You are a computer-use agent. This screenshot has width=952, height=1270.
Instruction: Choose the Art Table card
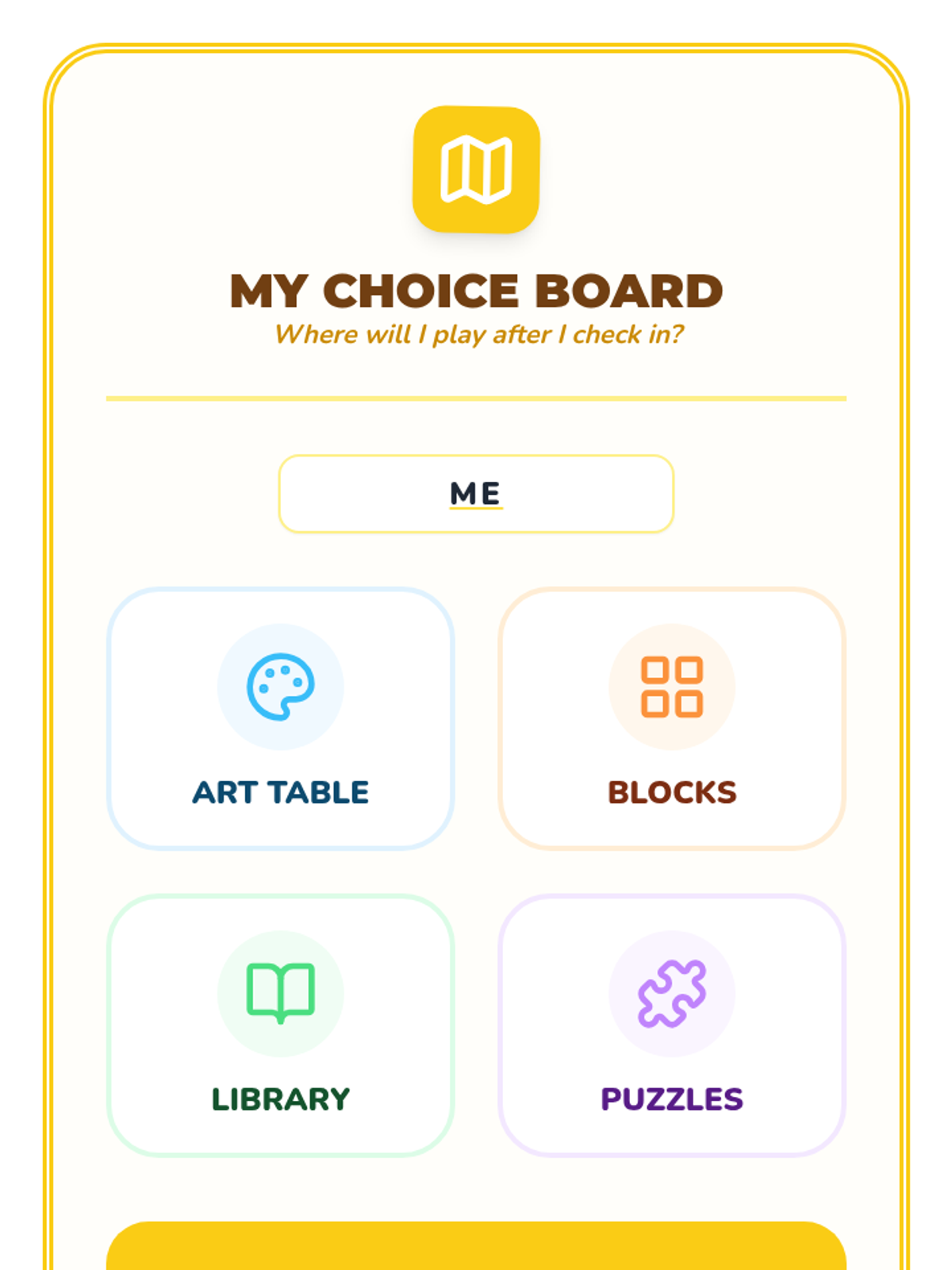pos(281,718)
